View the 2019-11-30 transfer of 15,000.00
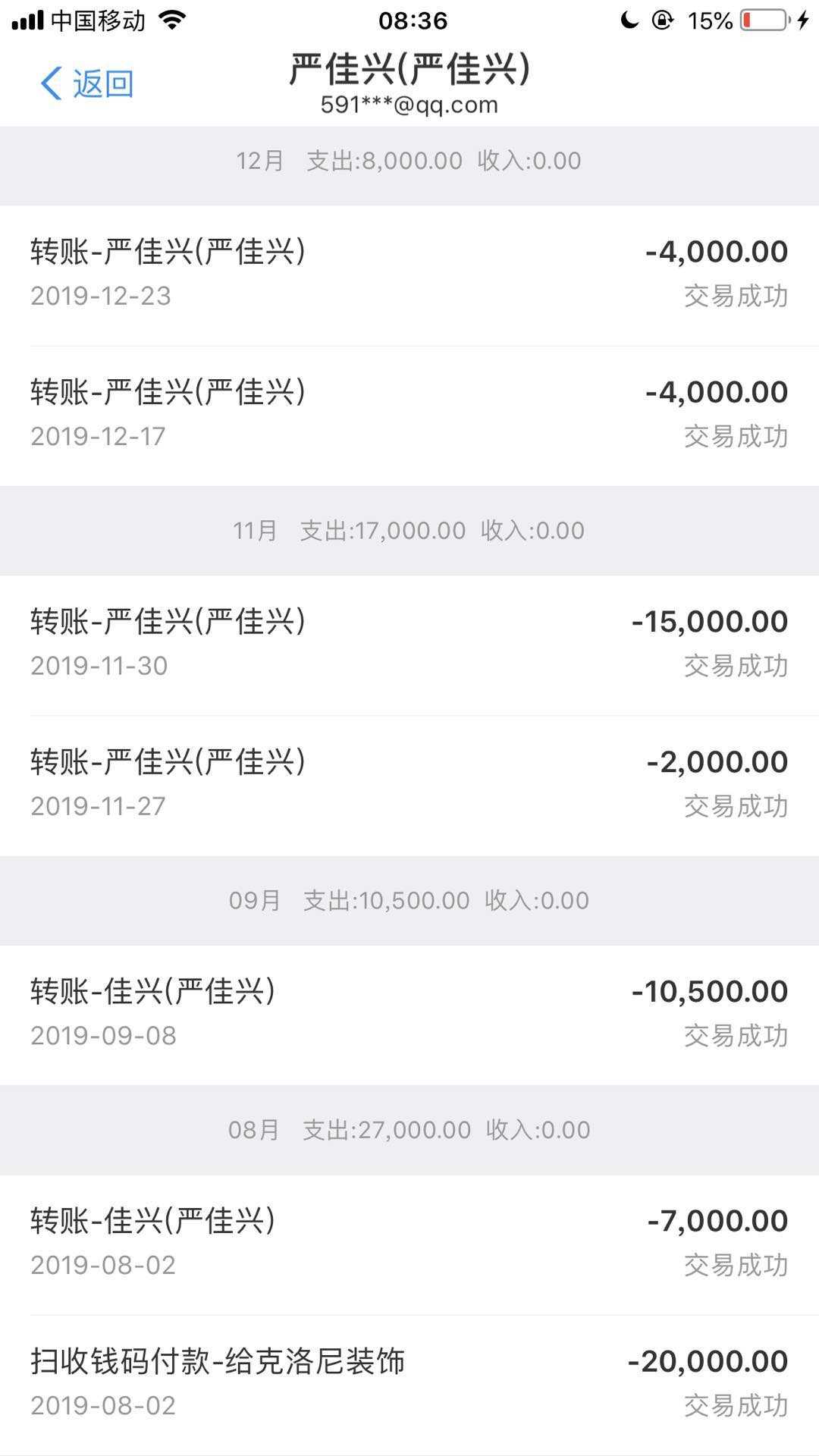819x1456 pixels. tap(409, 643)
